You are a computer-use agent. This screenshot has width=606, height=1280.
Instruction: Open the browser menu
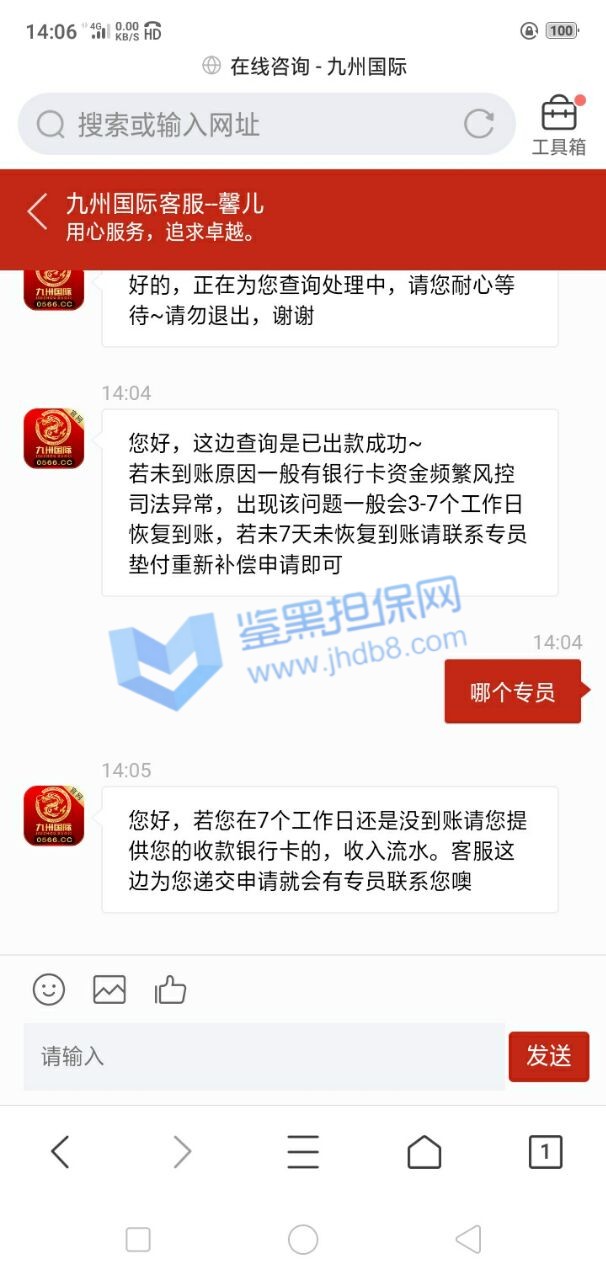click(x=303, y=1152)
